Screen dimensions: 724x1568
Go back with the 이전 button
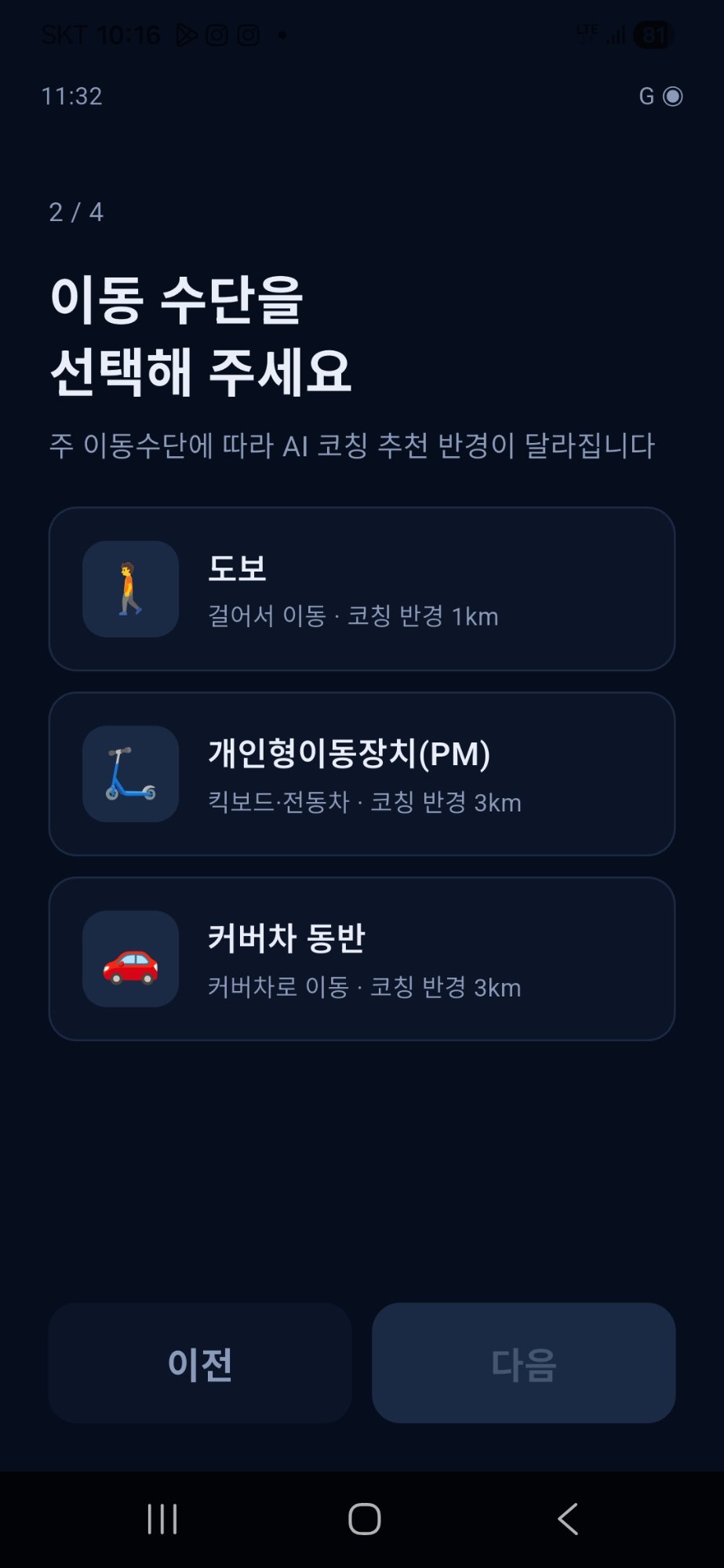tap(198, 1363)
